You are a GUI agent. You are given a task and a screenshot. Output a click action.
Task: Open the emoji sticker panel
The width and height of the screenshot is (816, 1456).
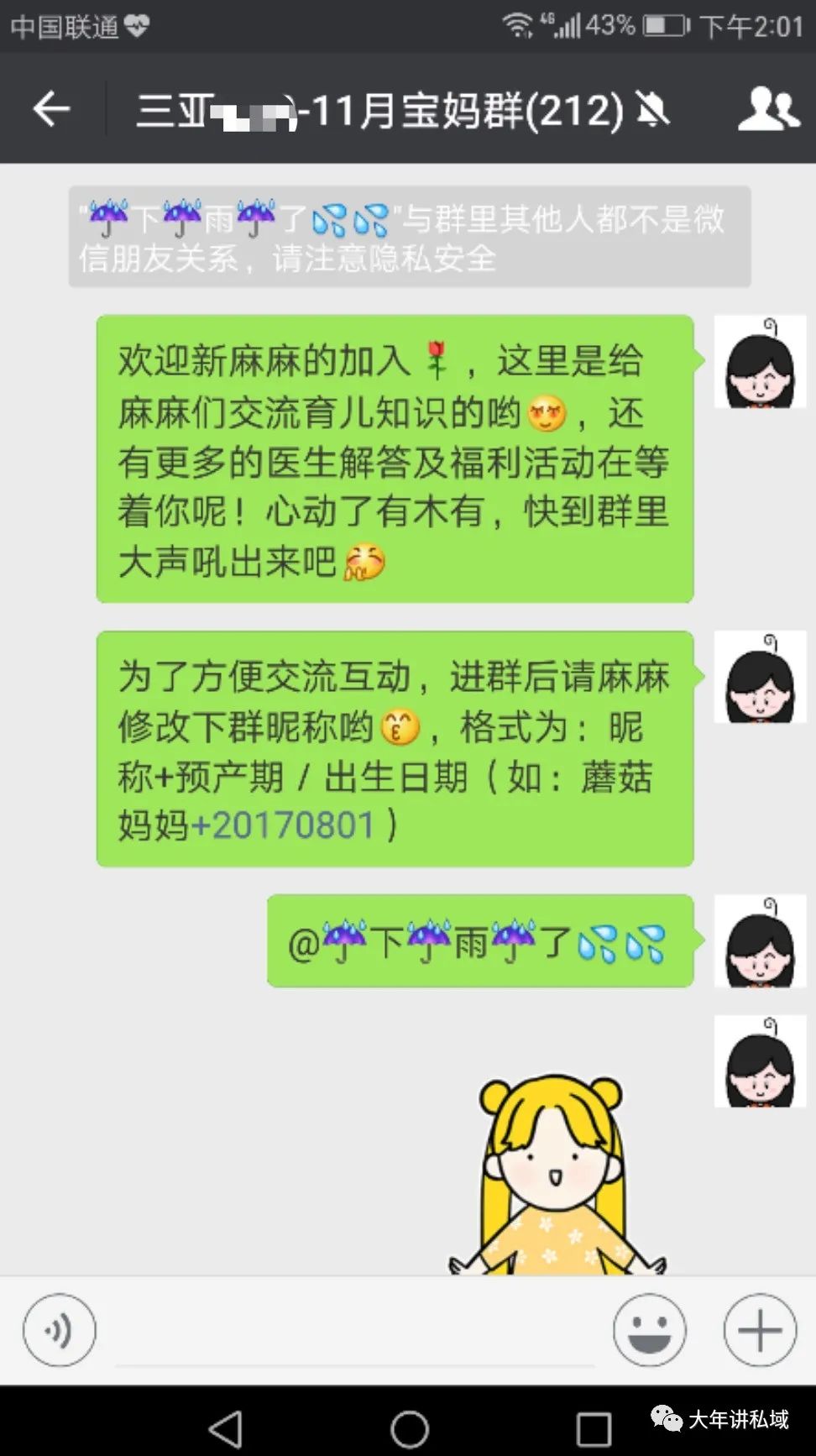pos(649,1330)
